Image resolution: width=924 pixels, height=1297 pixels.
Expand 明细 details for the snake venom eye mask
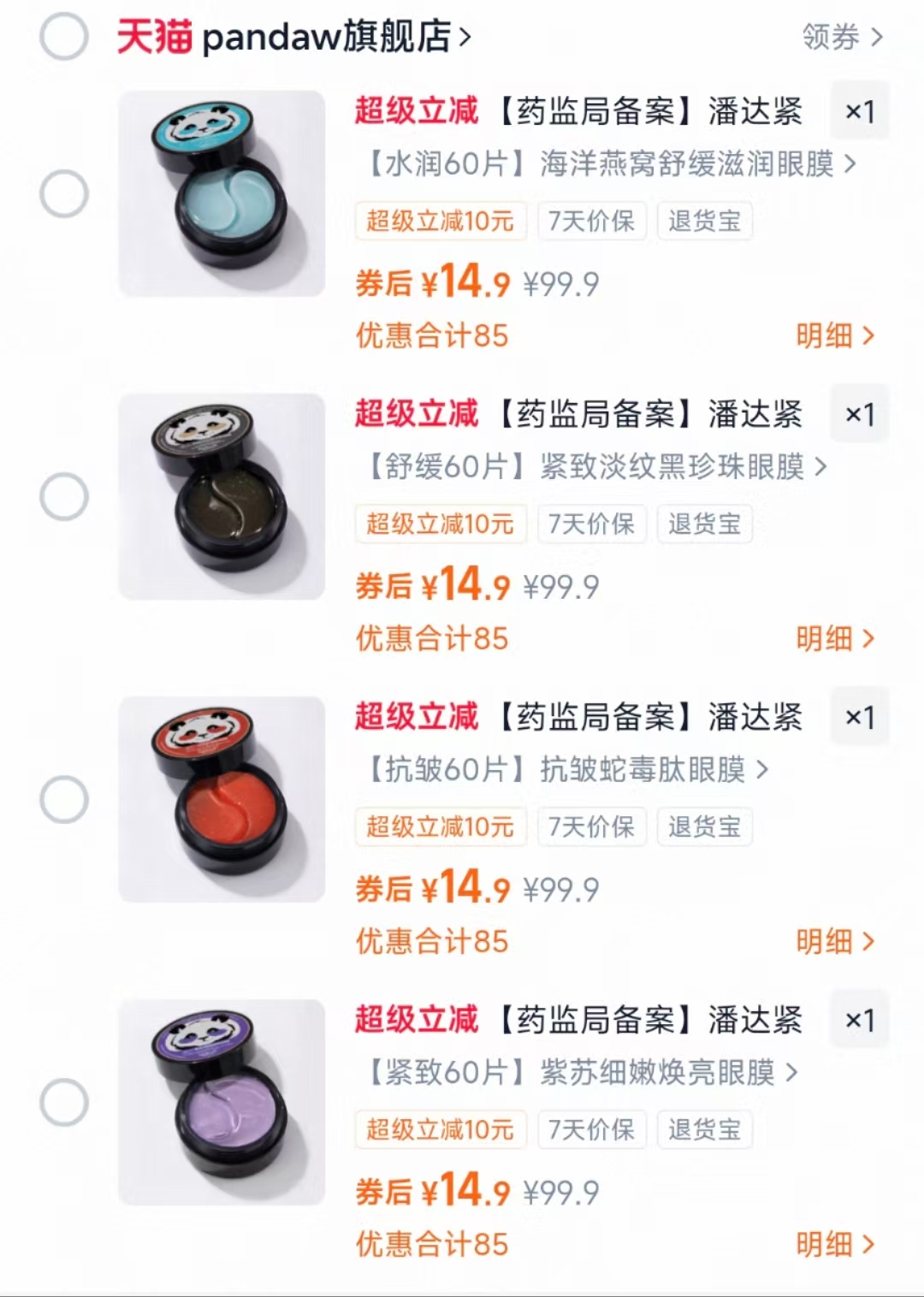(832, 943)
